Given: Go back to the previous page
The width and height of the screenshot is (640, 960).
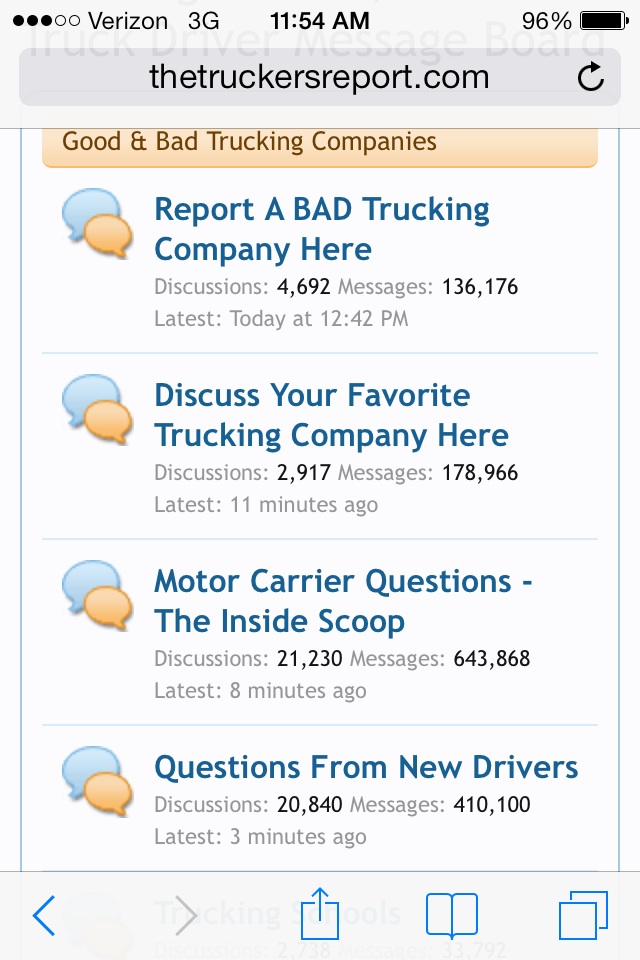Looking at the screenshot, I should point(43,915).
